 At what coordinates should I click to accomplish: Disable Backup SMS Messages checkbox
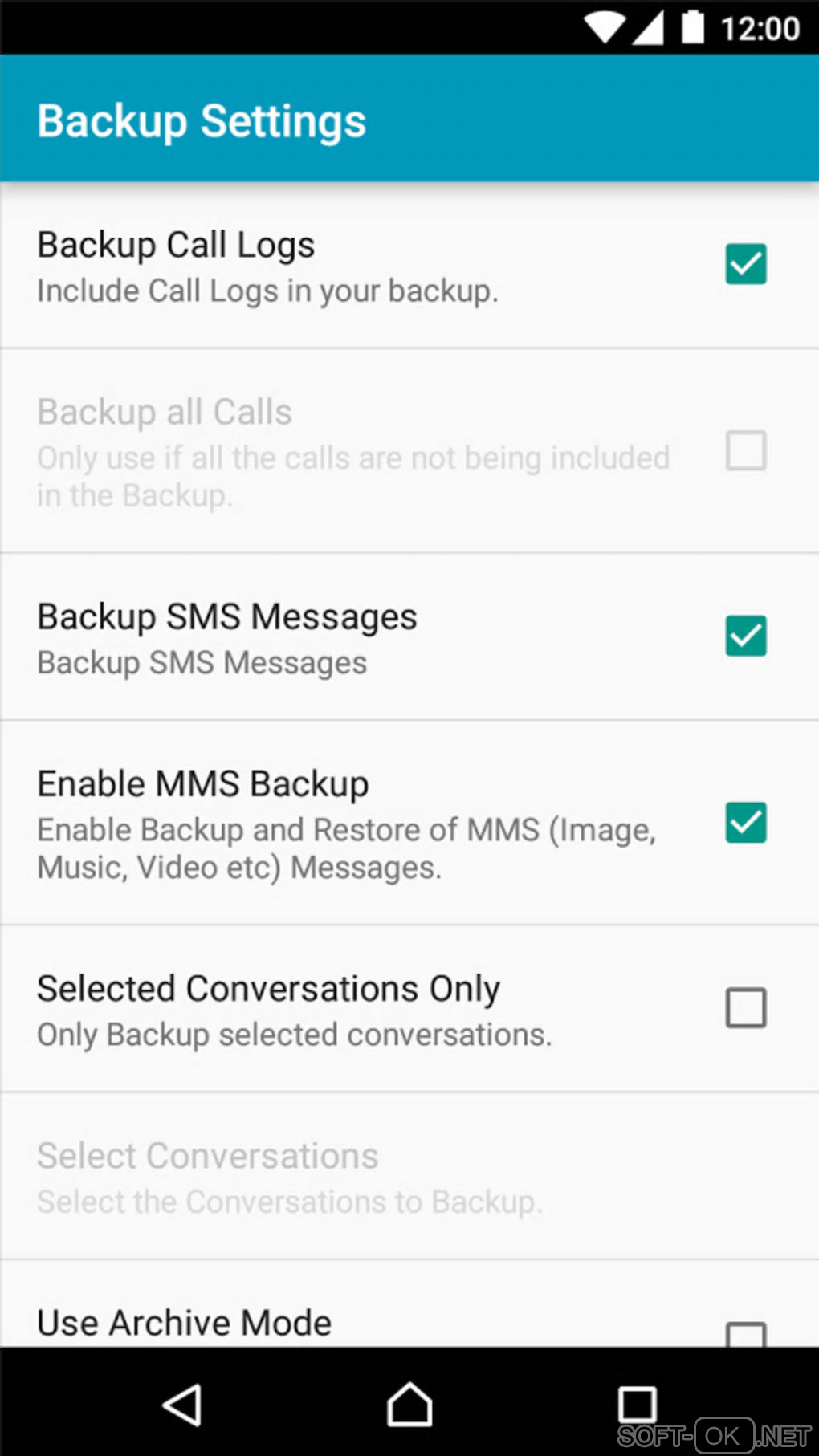coord(745,636)
